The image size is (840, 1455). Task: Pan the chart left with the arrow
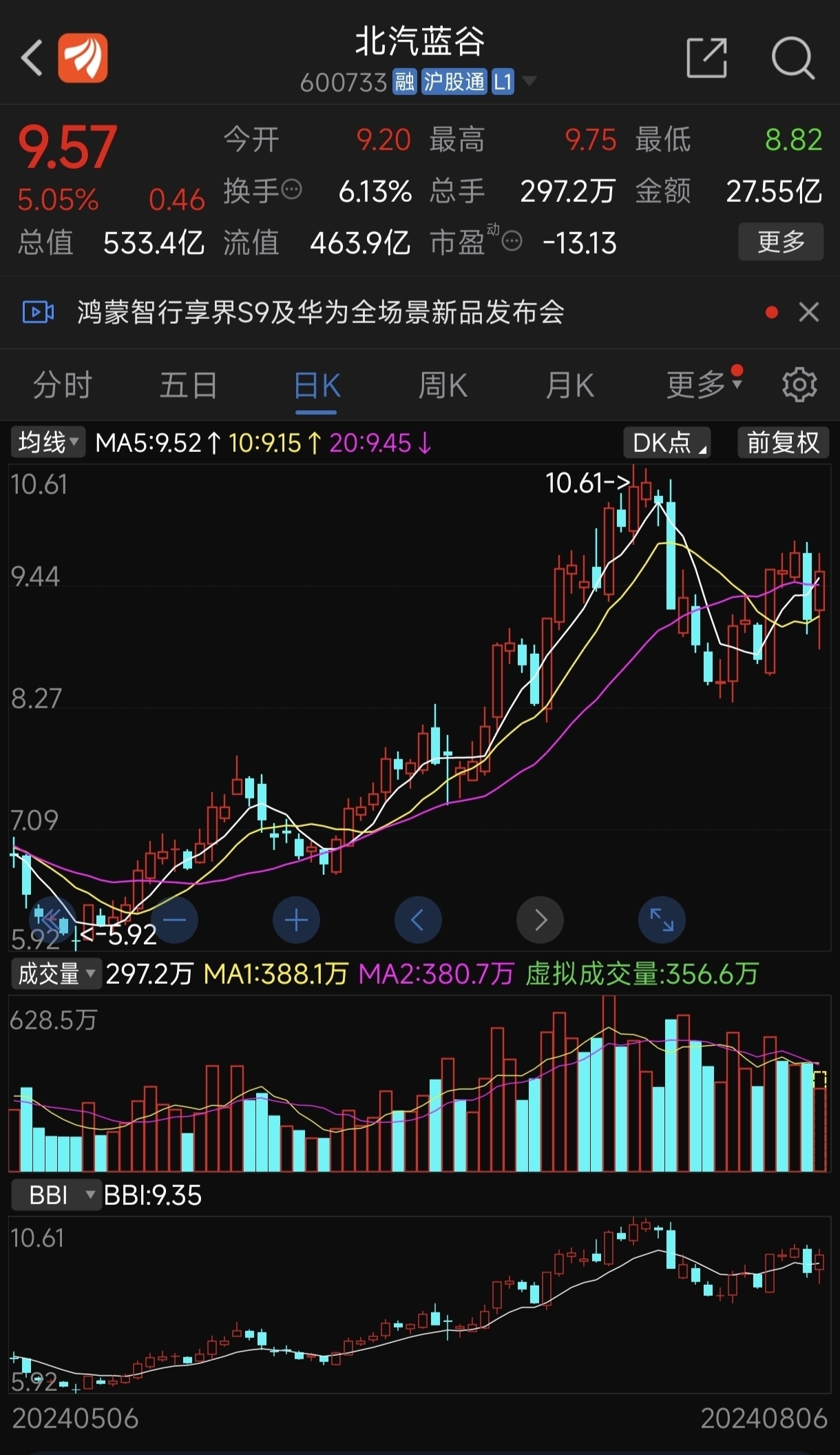(418, 920)
